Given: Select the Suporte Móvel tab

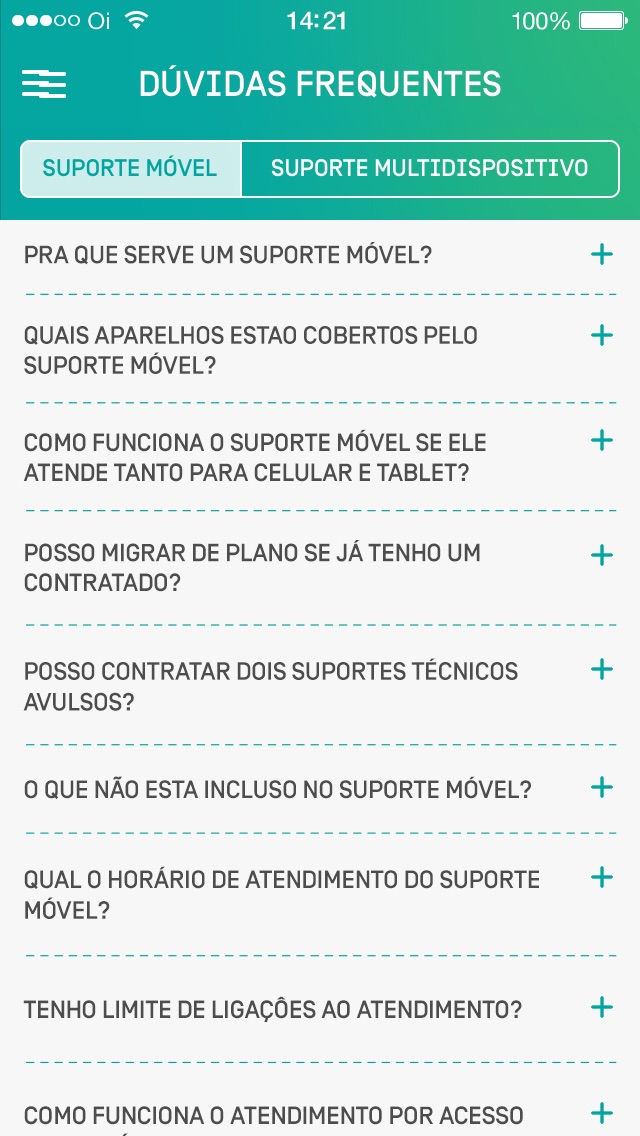Looking at the screenshot, I should coord(130,169).
